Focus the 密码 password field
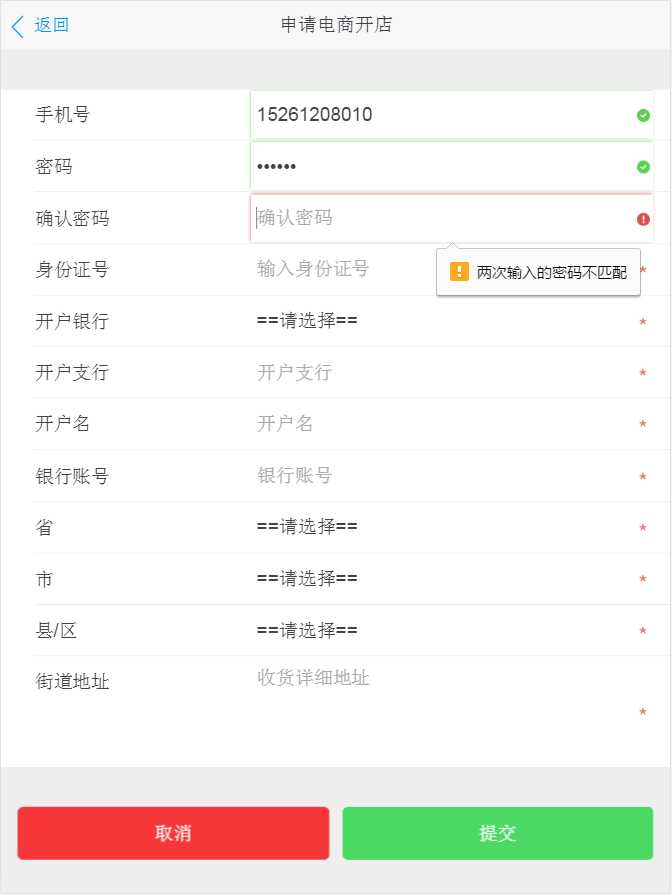 pos(440,167)
